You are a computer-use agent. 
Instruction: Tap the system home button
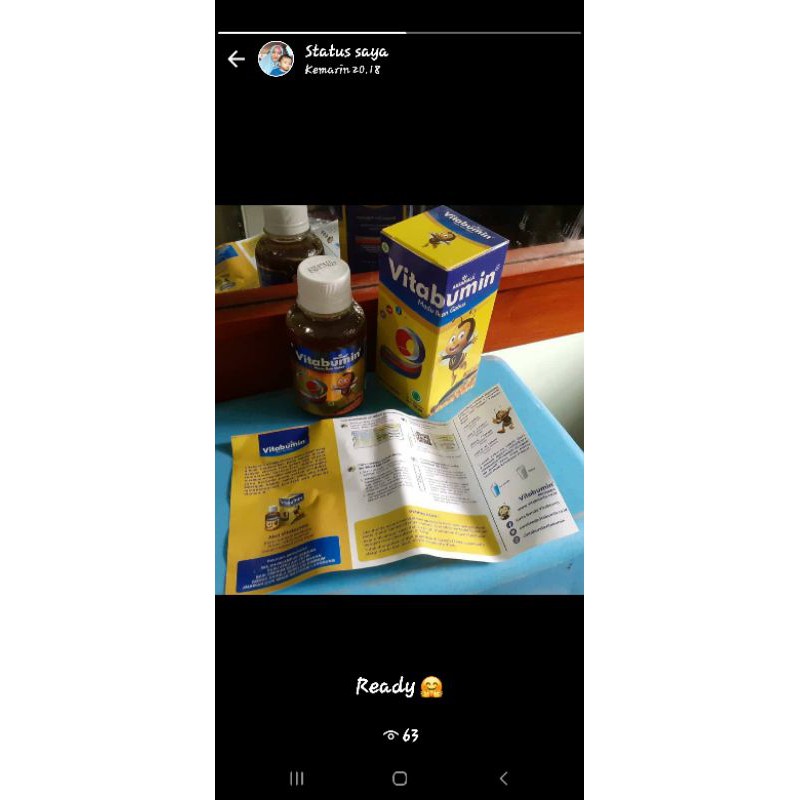tap(400, 778)
